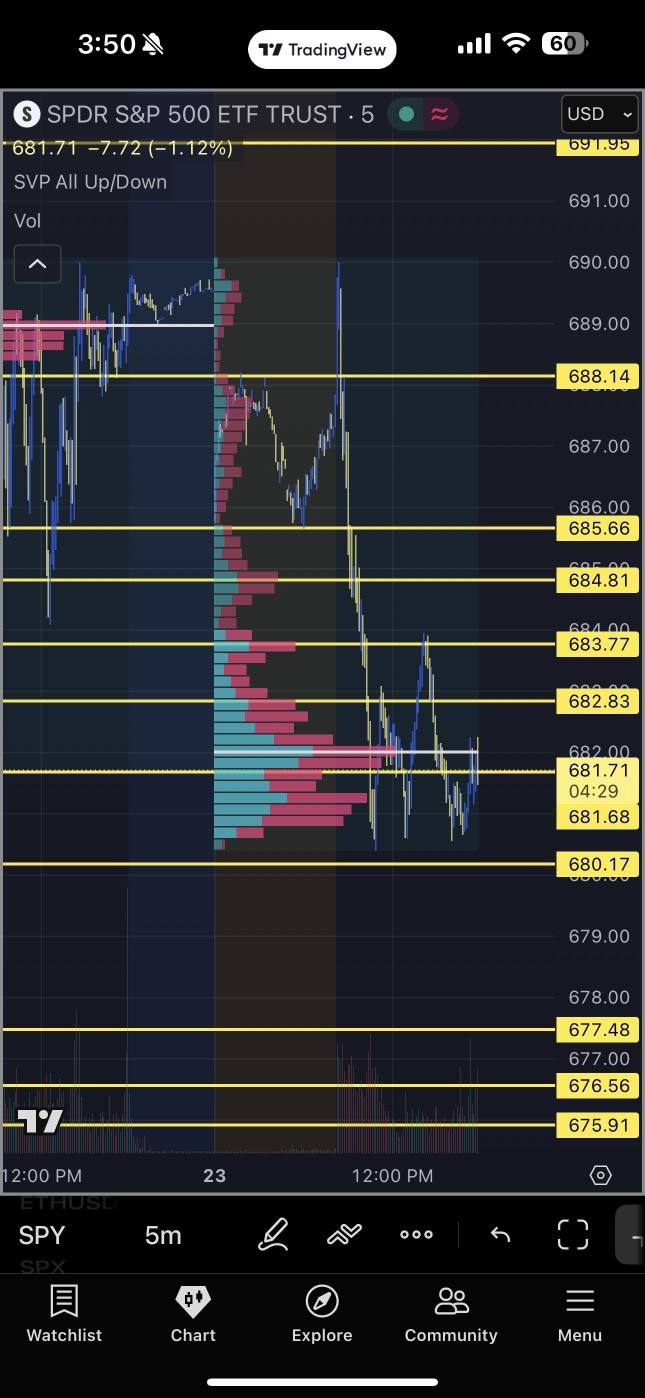The width and height of the screenshot is (645, 1398).
Task: Tap the SVP All Up/Down indicator
Action: pyautogui.click(x=90, y=182)
